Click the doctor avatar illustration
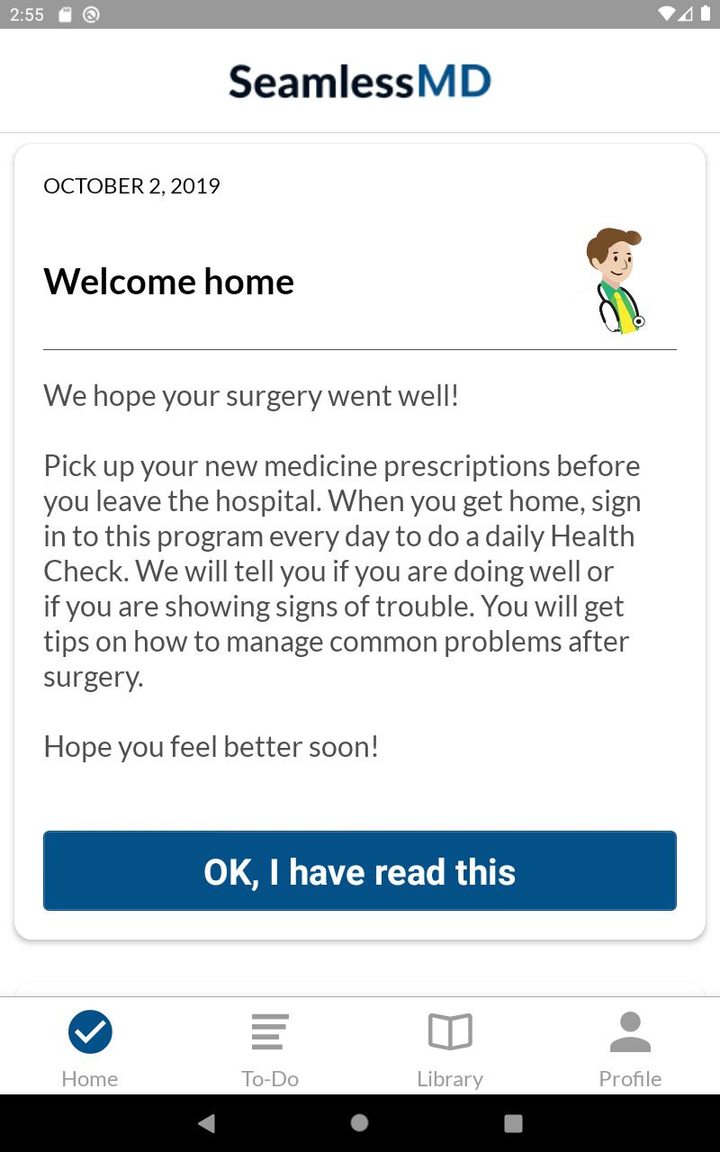The image size is (720, 1152). click(x=616, y=277)
